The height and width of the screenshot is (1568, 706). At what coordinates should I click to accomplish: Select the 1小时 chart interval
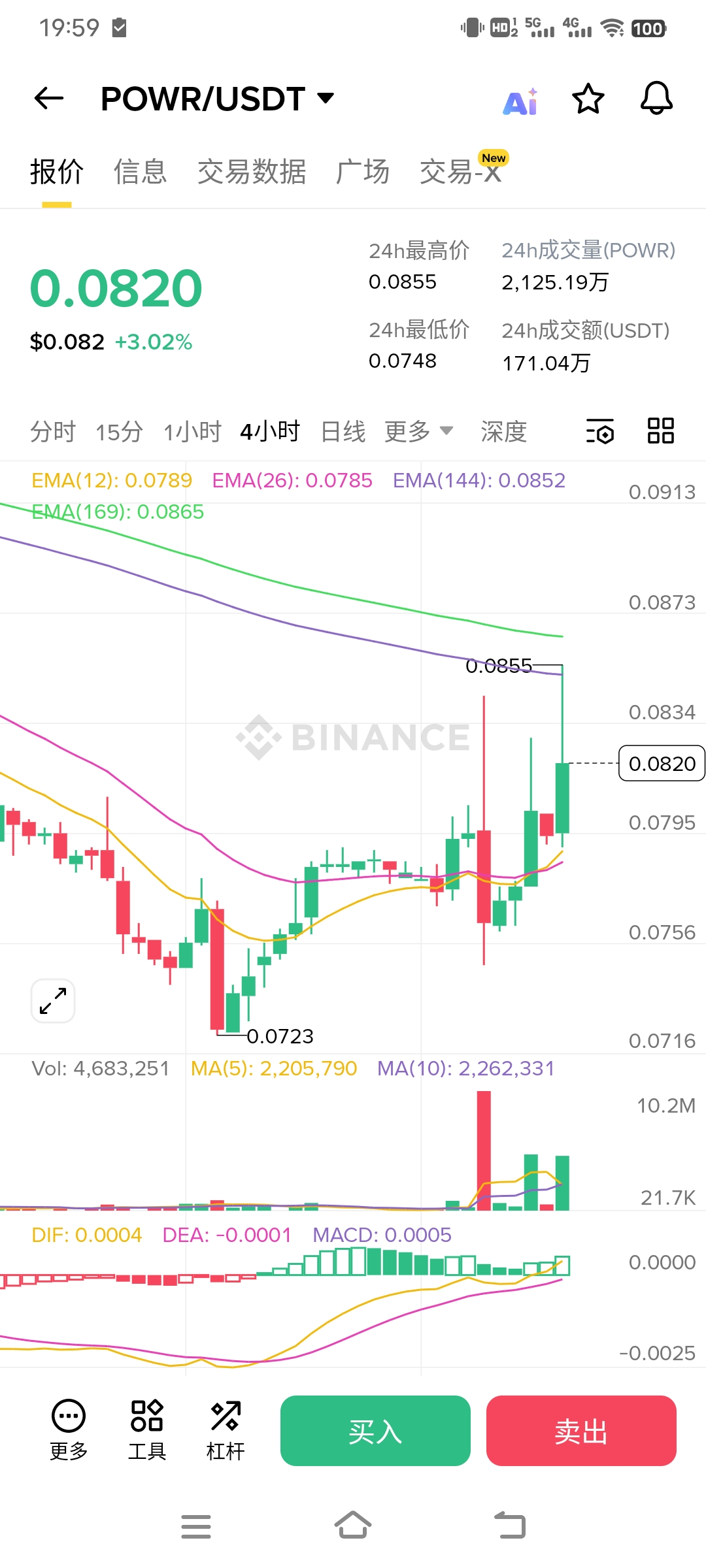click(x=192, y=432)
